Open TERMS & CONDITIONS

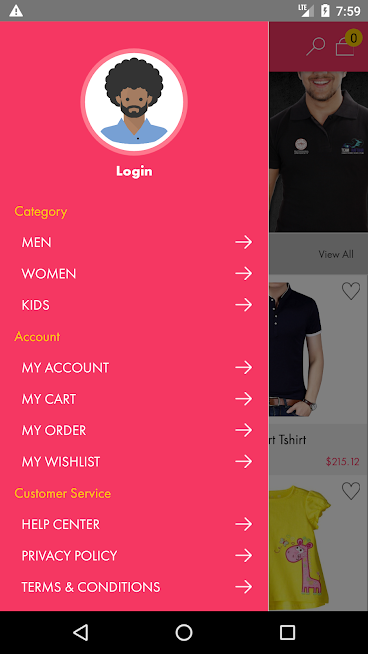134,587
